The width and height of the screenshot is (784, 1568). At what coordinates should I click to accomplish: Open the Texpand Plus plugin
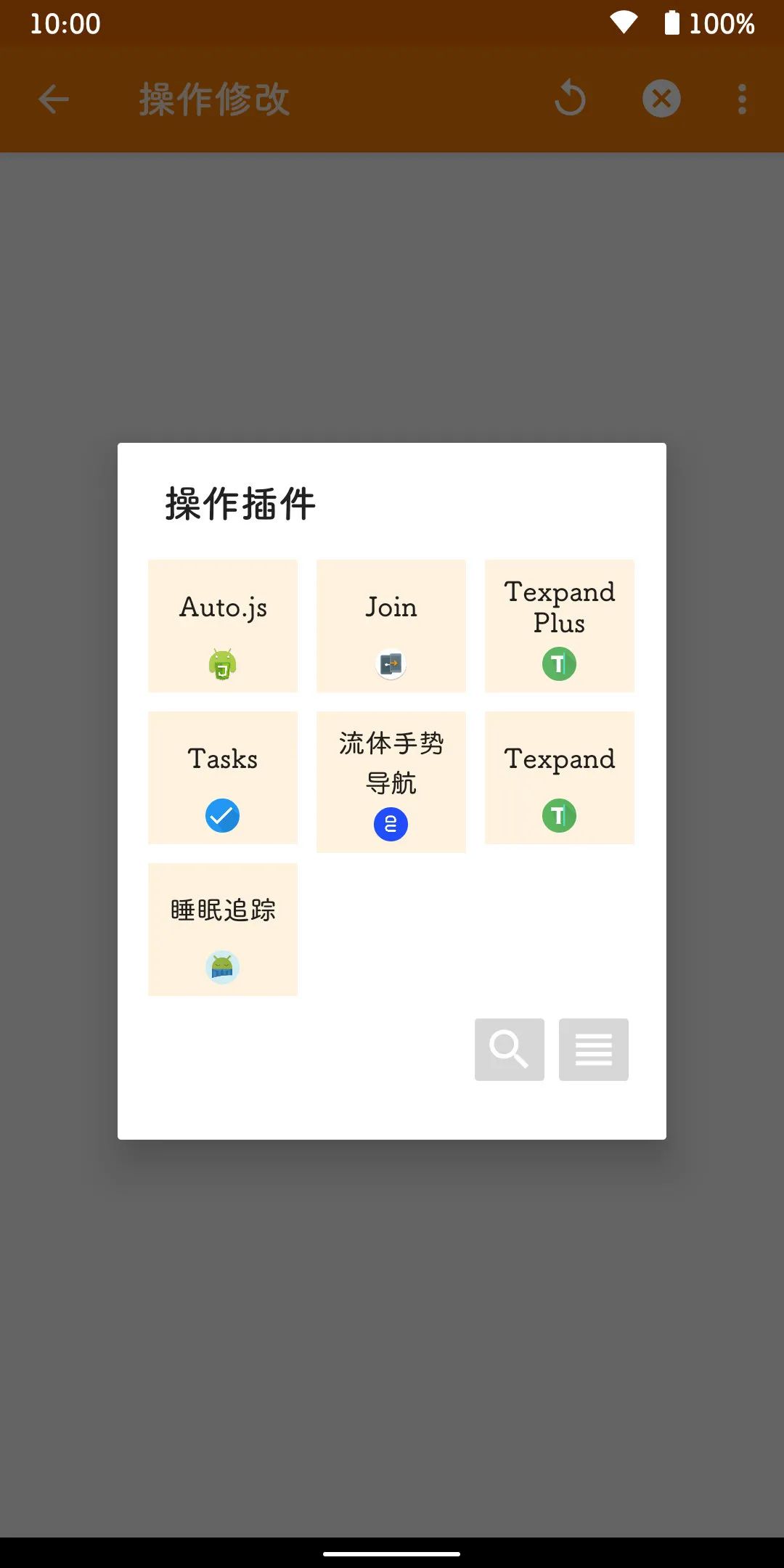[560, 626]
